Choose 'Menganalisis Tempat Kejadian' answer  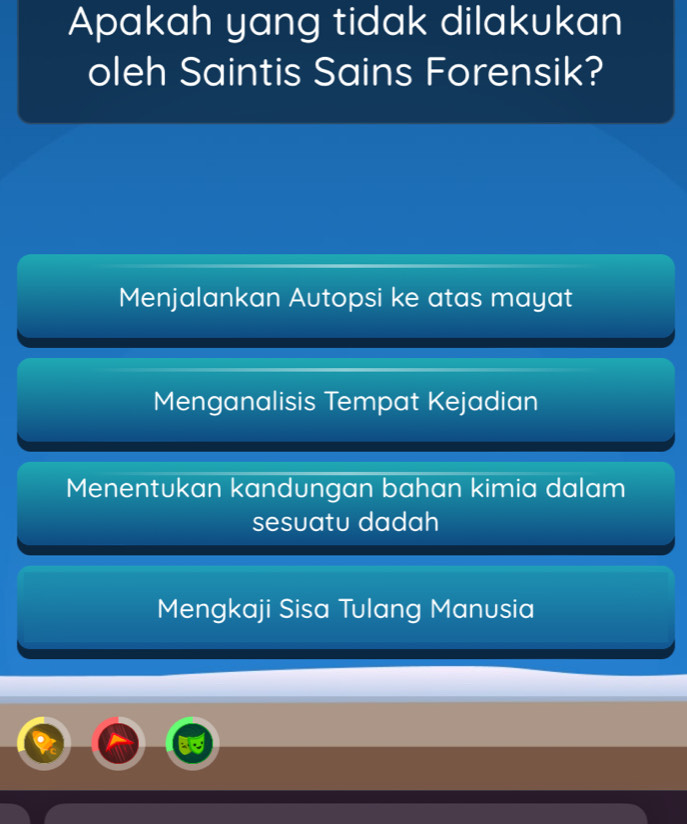coord(345,402)
